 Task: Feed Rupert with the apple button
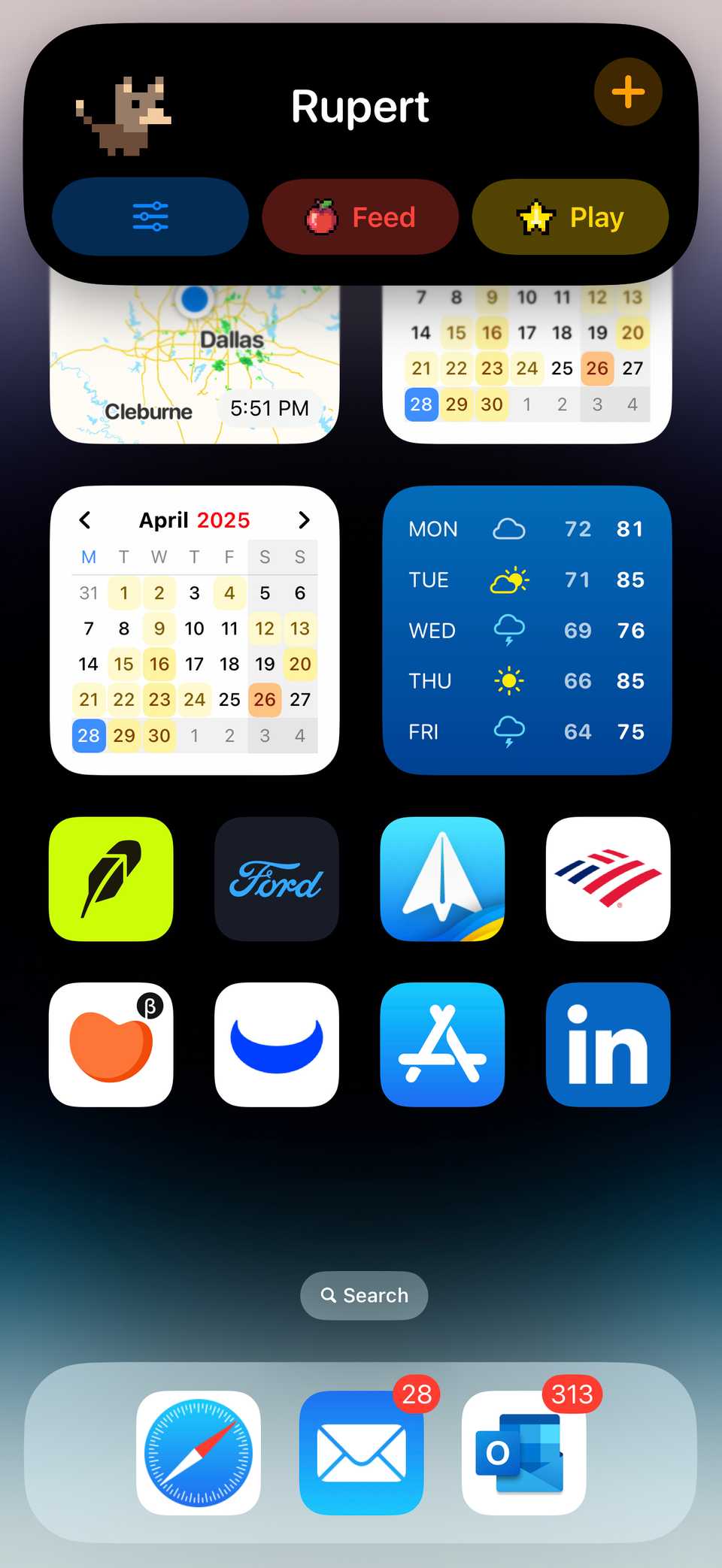[360, 217]
